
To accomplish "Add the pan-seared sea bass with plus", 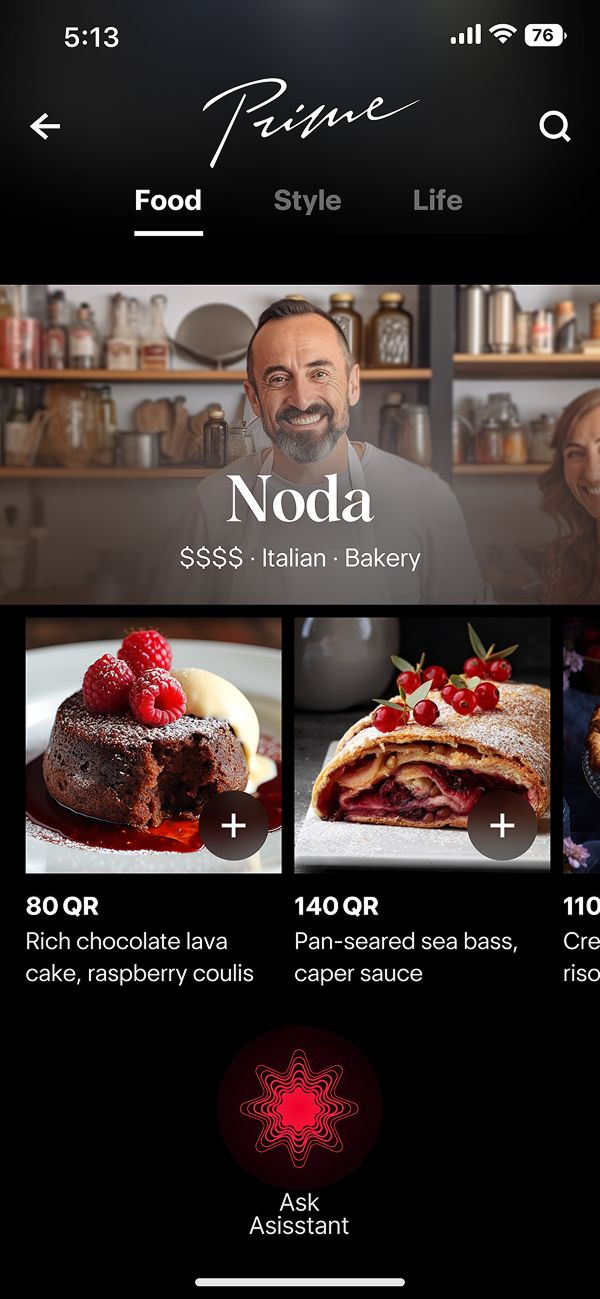I will 502,826.
